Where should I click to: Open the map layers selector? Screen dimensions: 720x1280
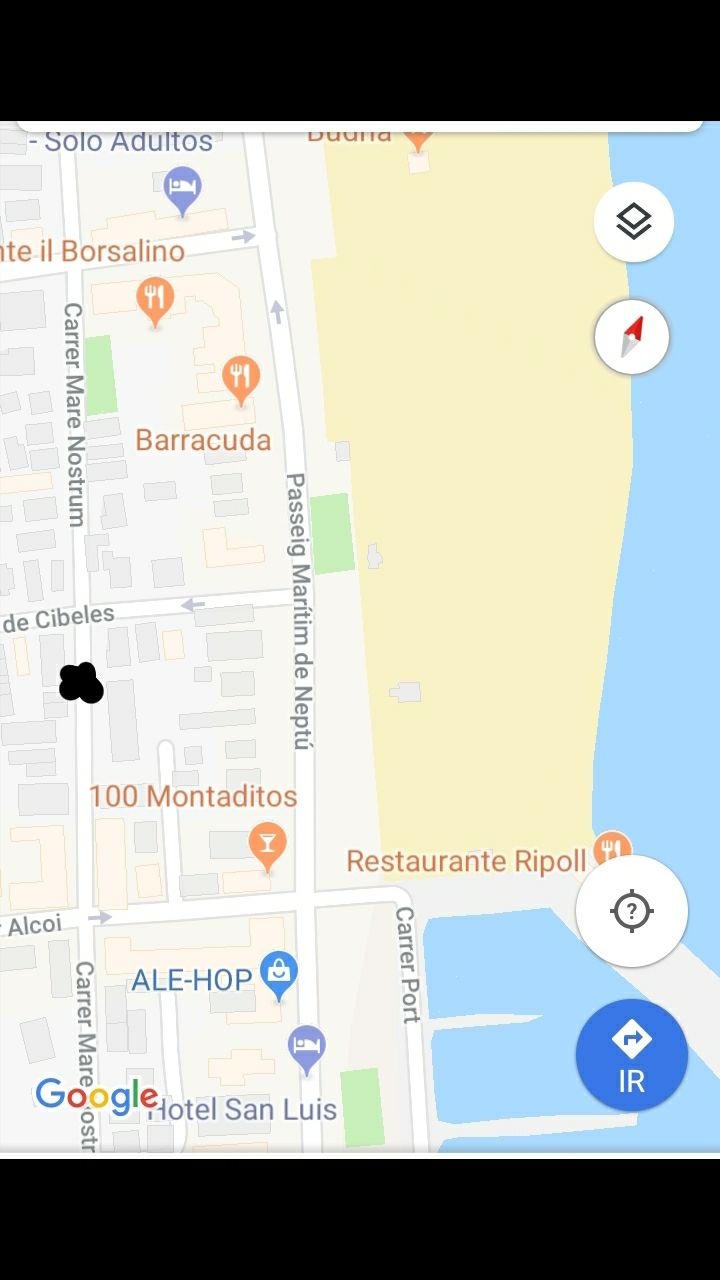pos(633,222)
